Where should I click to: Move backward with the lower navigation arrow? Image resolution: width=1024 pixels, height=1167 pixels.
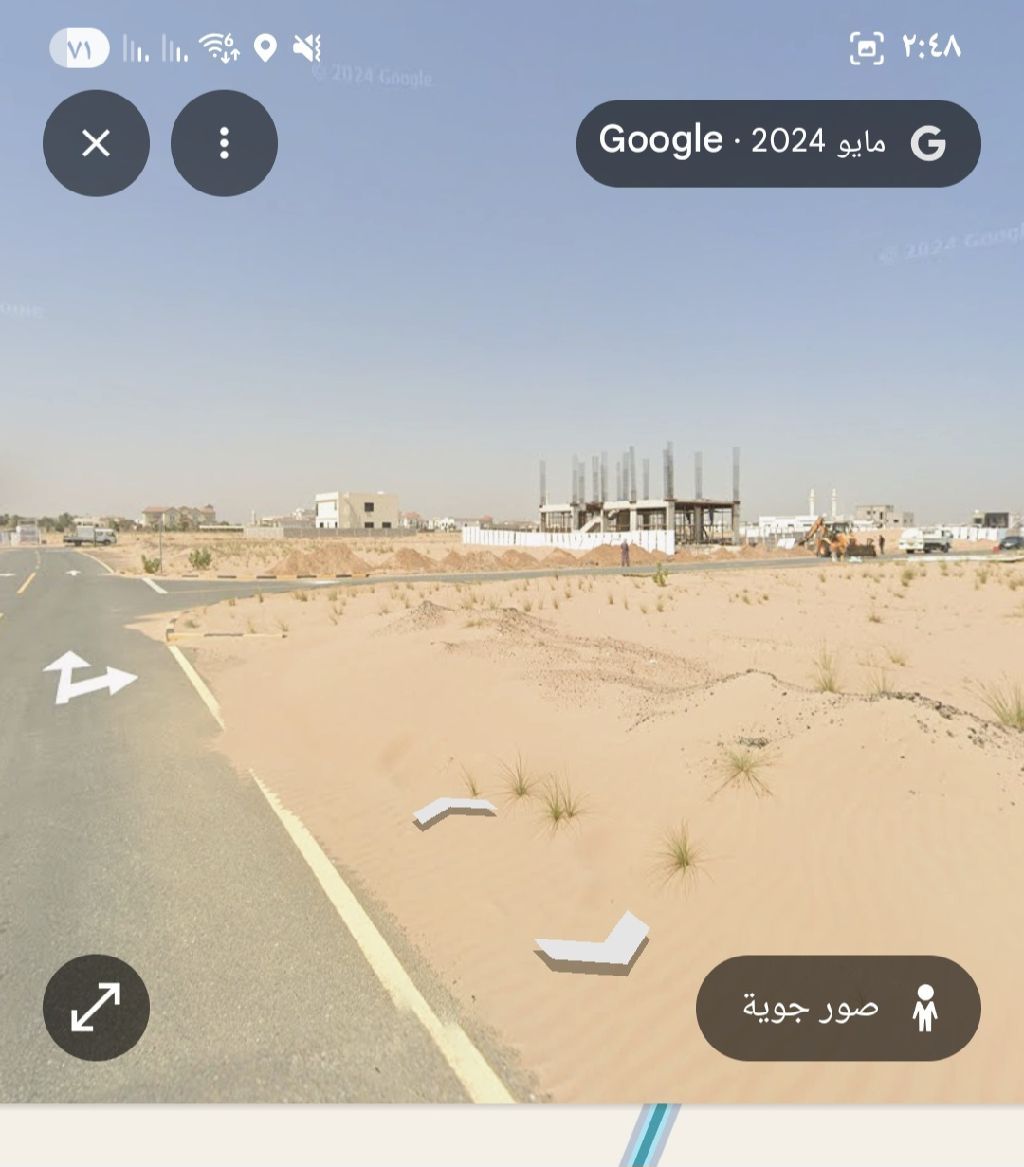point(594,944)
